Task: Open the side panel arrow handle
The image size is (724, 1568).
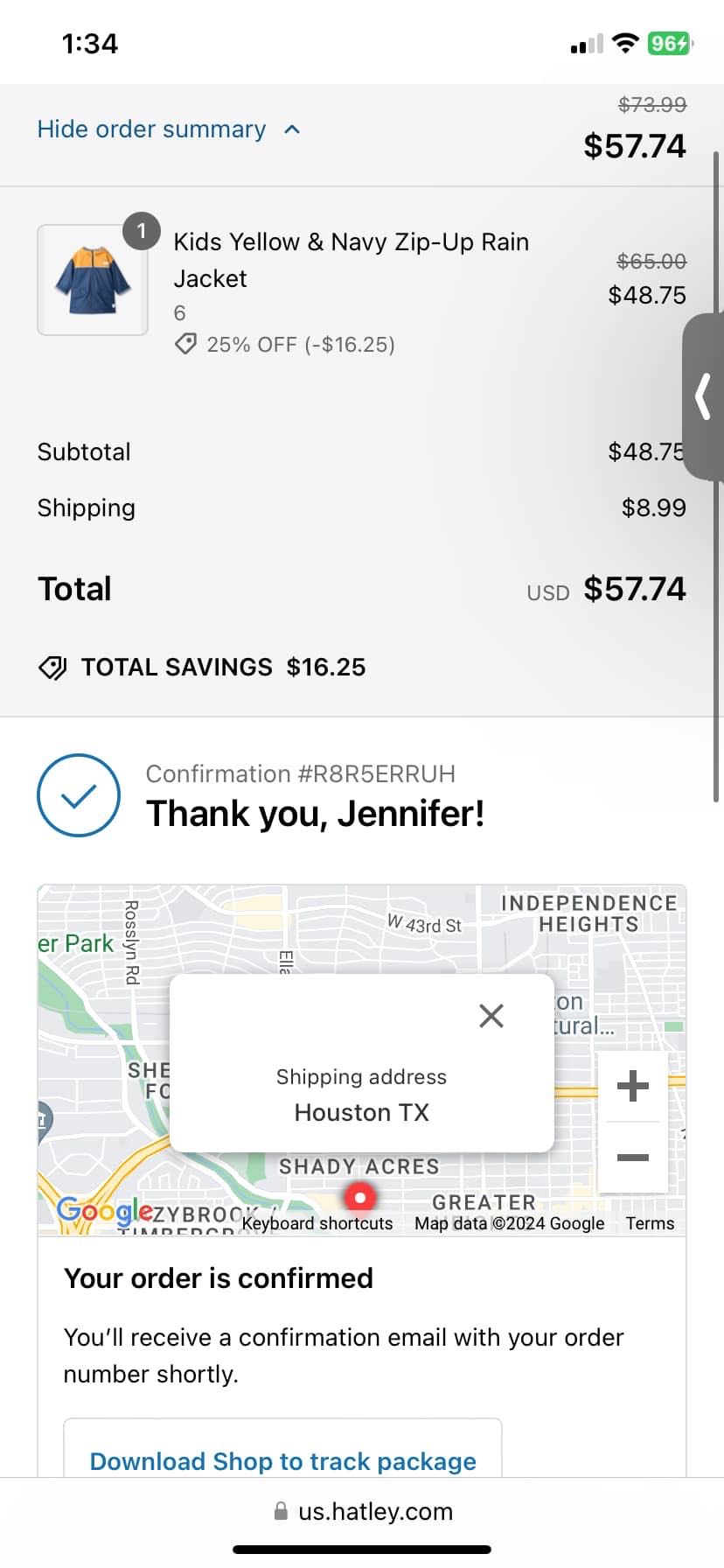Action: pos(703,397)
